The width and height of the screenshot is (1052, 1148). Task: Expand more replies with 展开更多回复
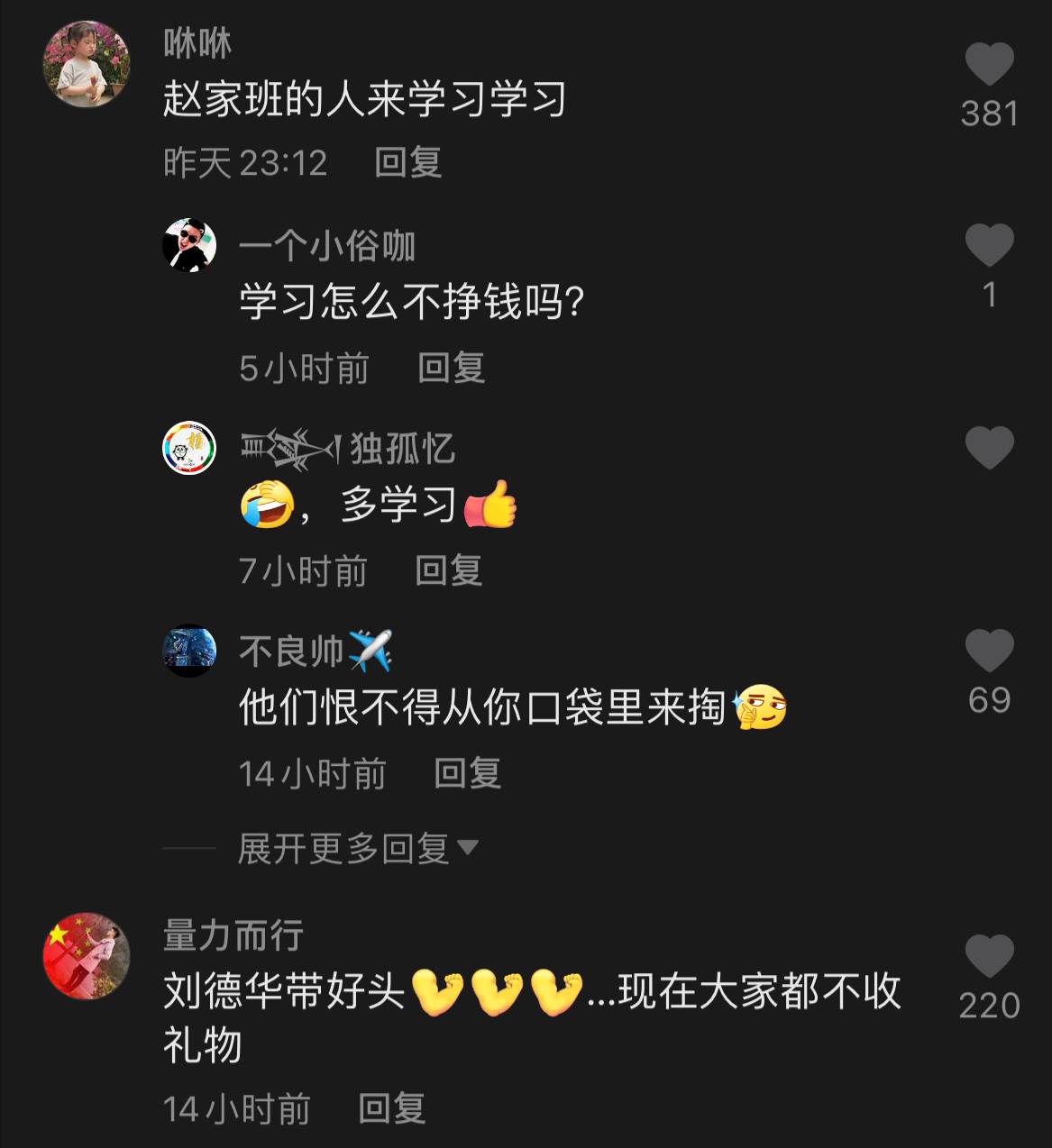click(x=356, y=848)
